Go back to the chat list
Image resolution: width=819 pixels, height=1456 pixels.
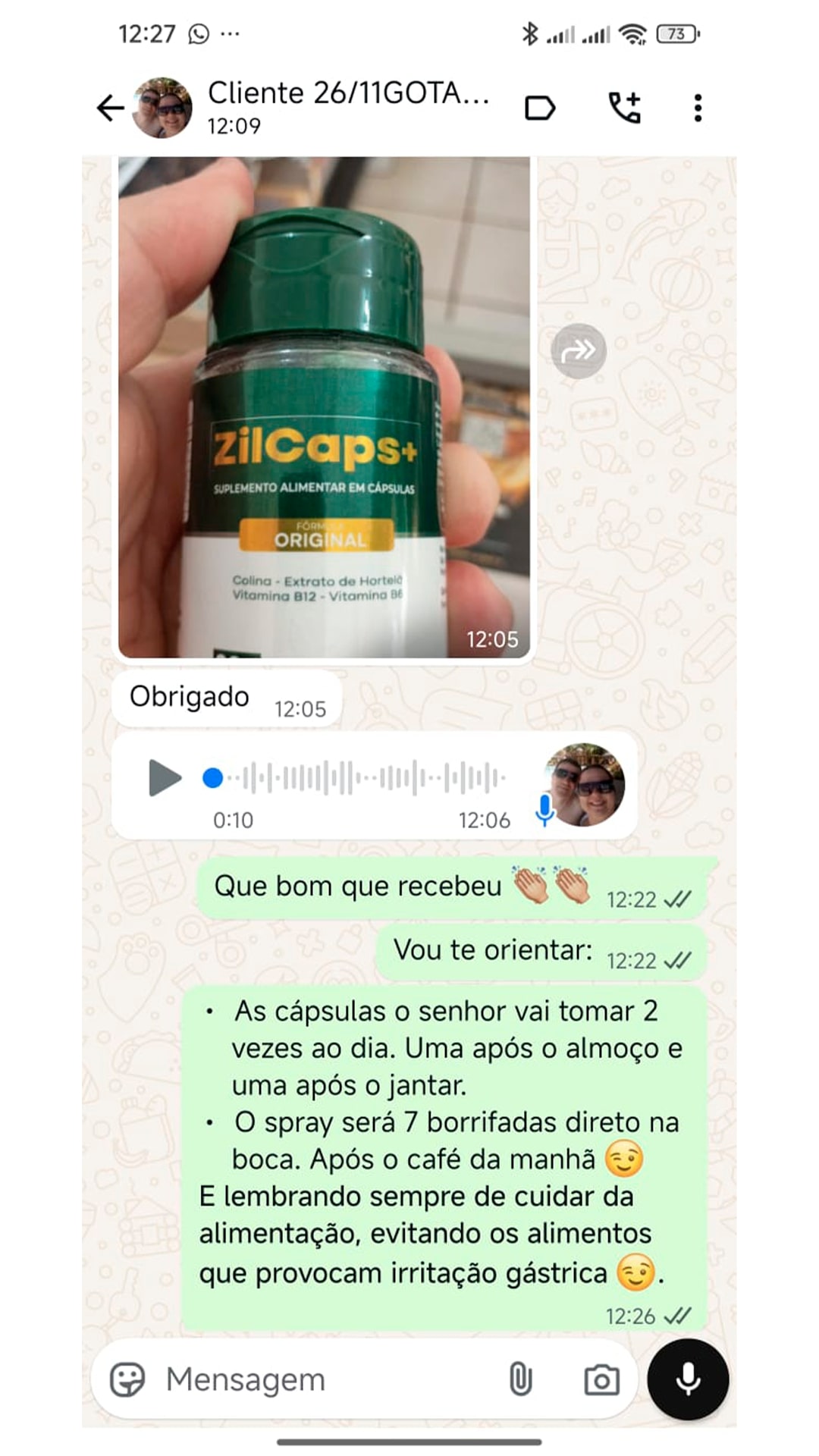pyautogui.click(x=110, y=108)
